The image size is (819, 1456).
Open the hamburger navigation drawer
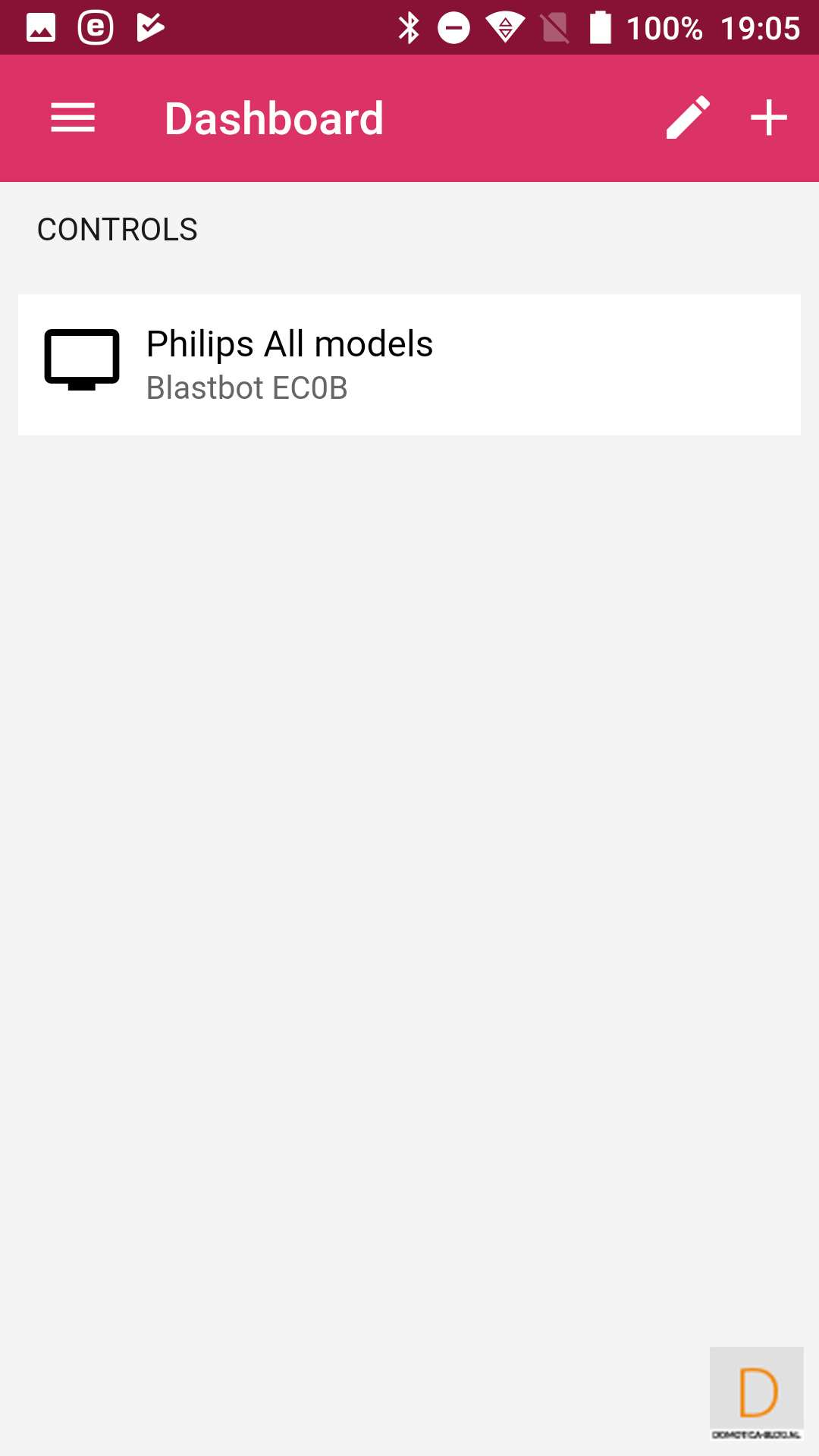pos(73,118)
